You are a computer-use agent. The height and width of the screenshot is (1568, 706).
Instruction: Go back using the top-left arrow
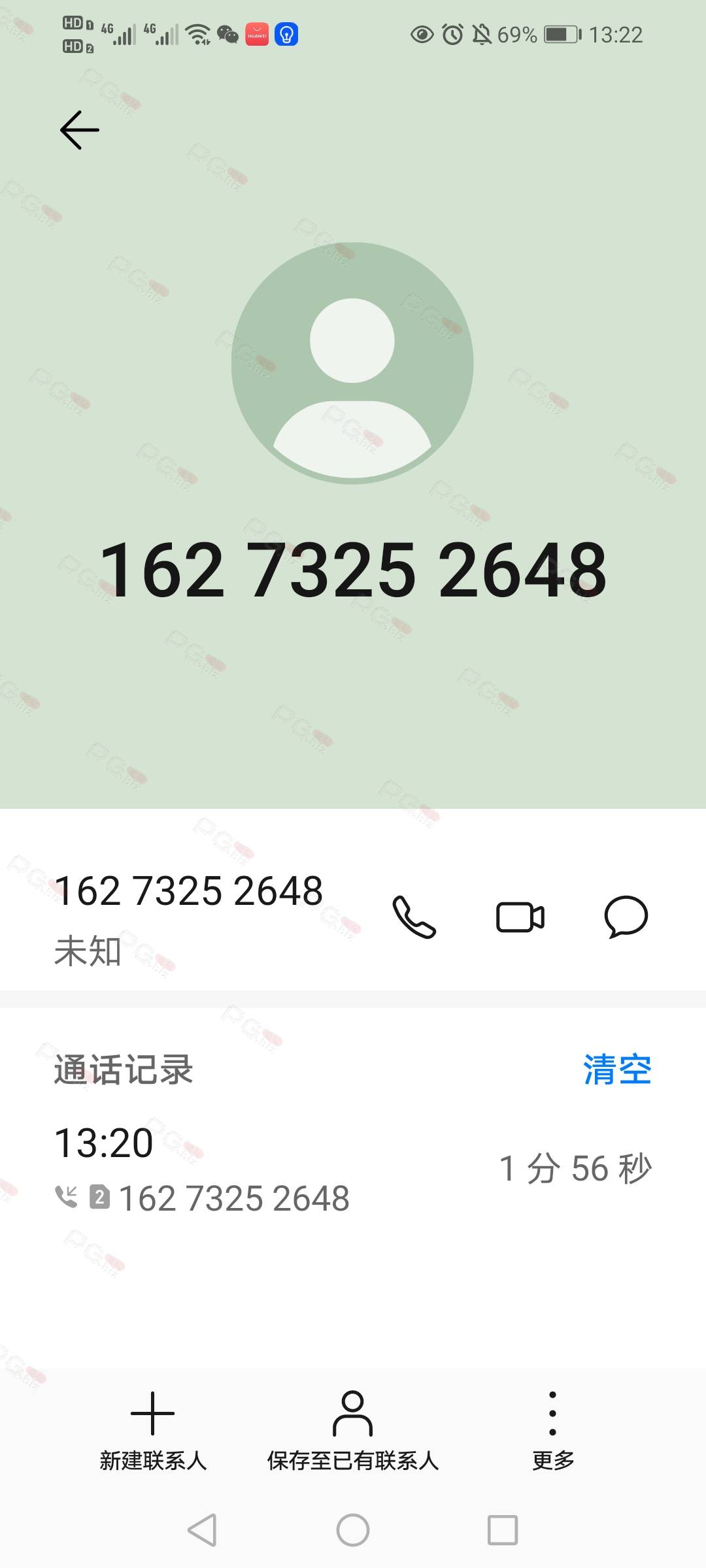pyautogui.click(x=80, y=130)
